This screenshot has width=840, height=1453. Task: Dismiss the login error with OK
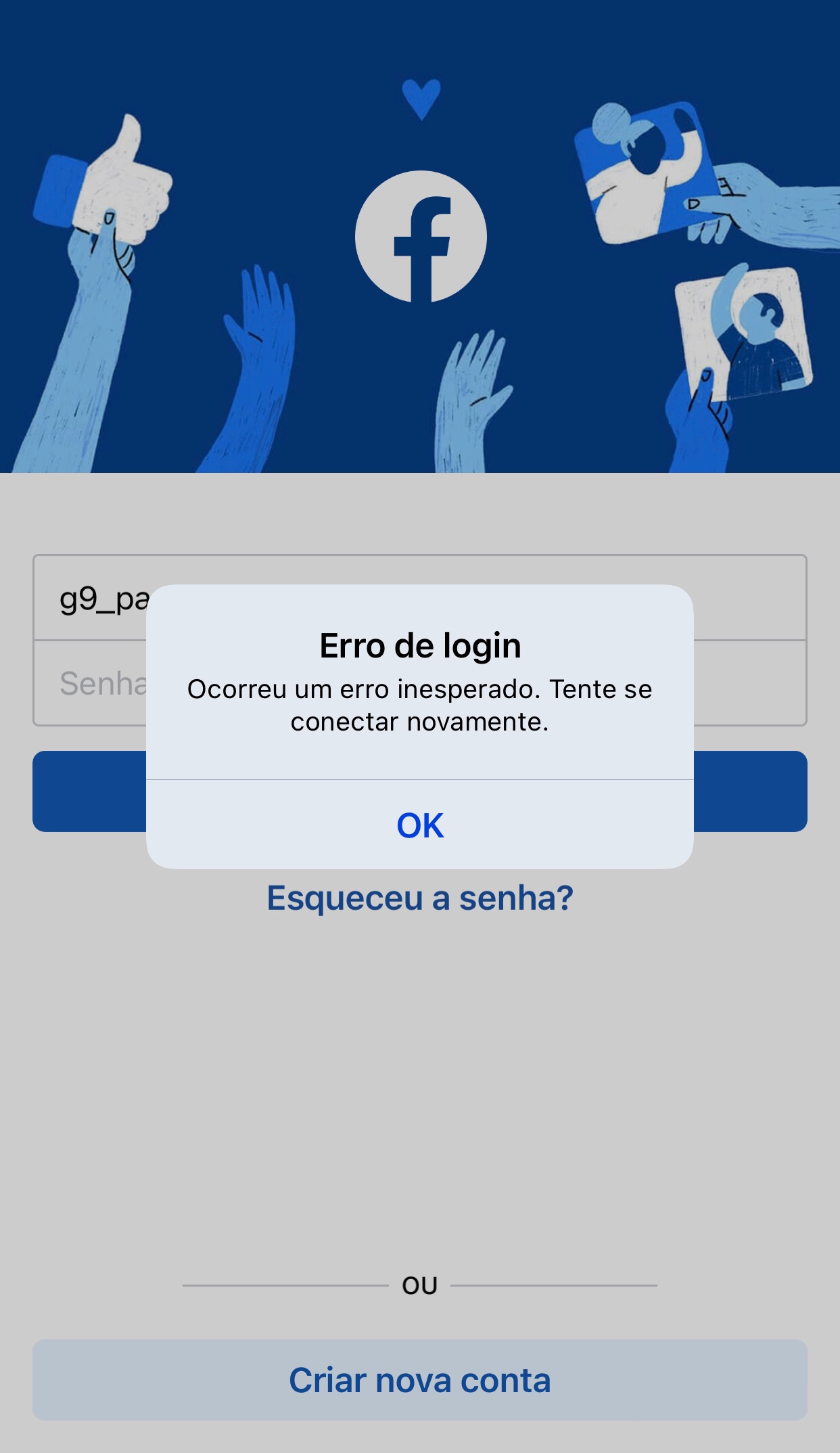tap(420, 825)
